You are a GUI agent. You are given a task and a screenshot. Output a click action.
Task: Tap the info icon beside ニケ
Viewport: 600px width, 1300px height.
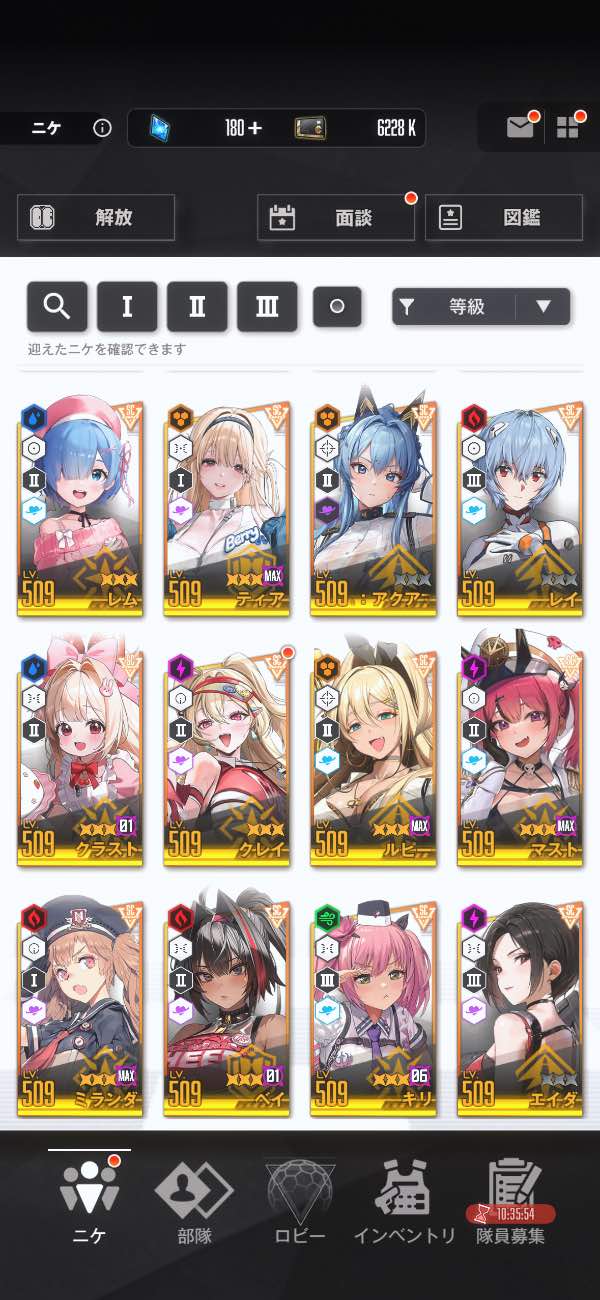[101, 128]
